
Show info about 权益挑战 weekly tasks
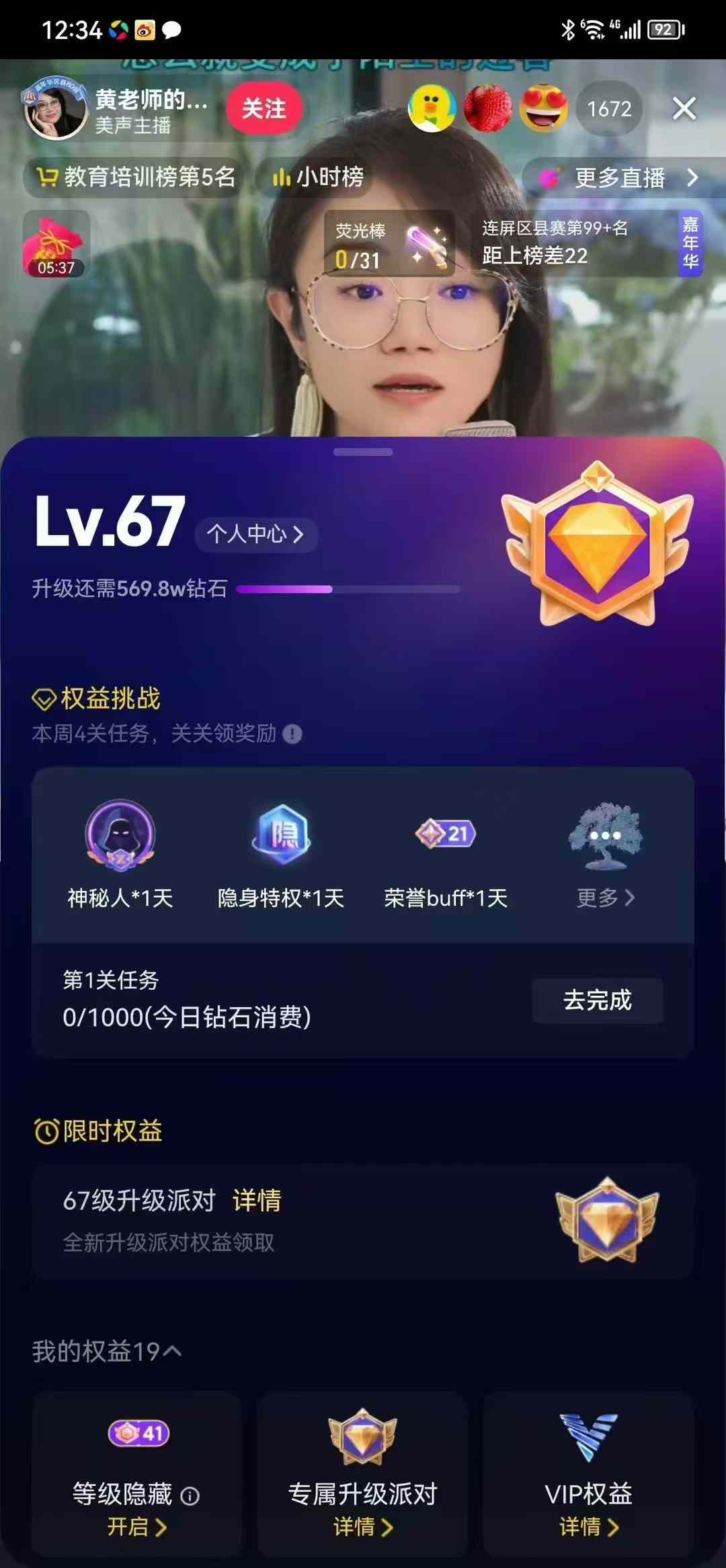click(x=292, y=734)
